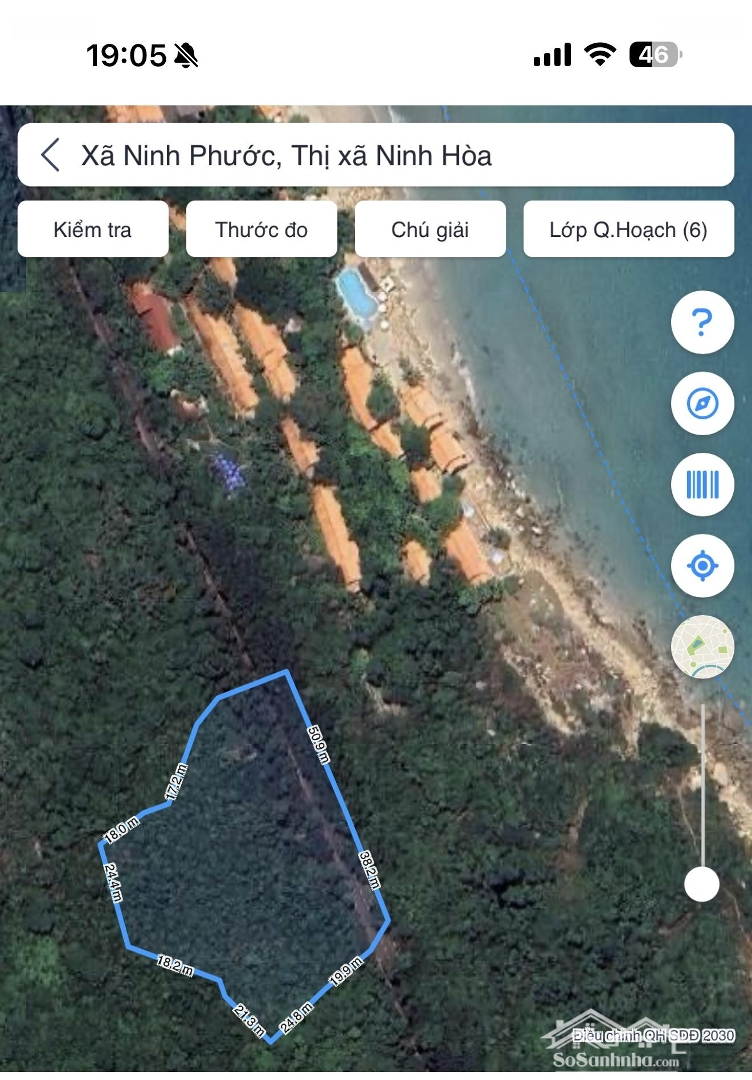Tap the round opacity slider handle

point(702,884)
